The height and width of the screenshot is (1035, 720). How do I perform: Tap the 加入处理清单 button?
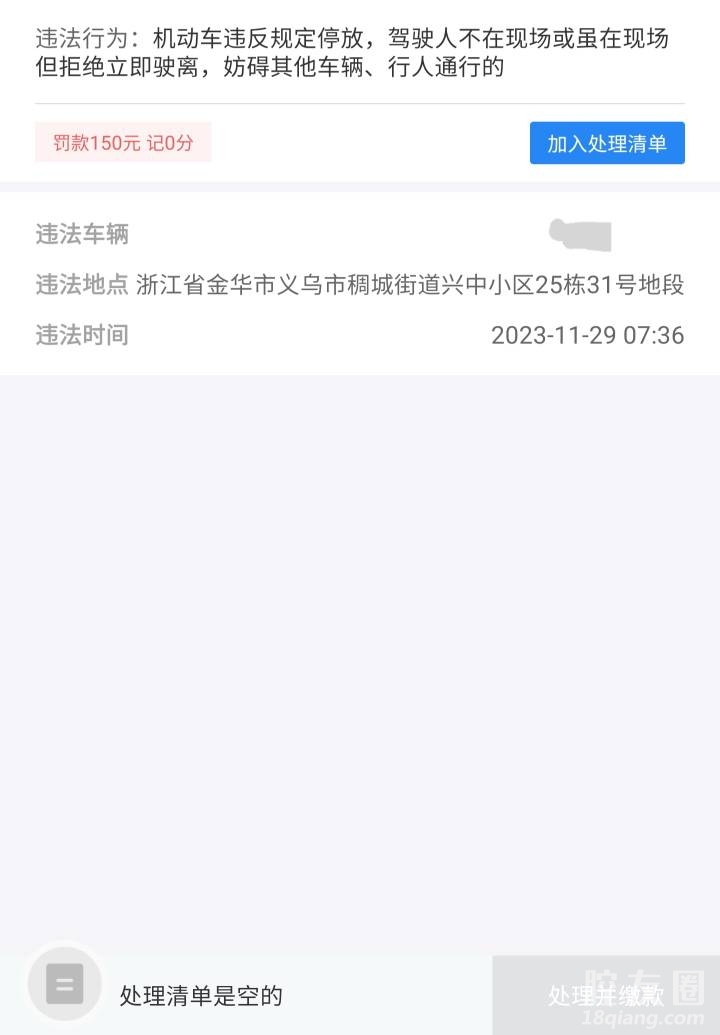point(607,143)
